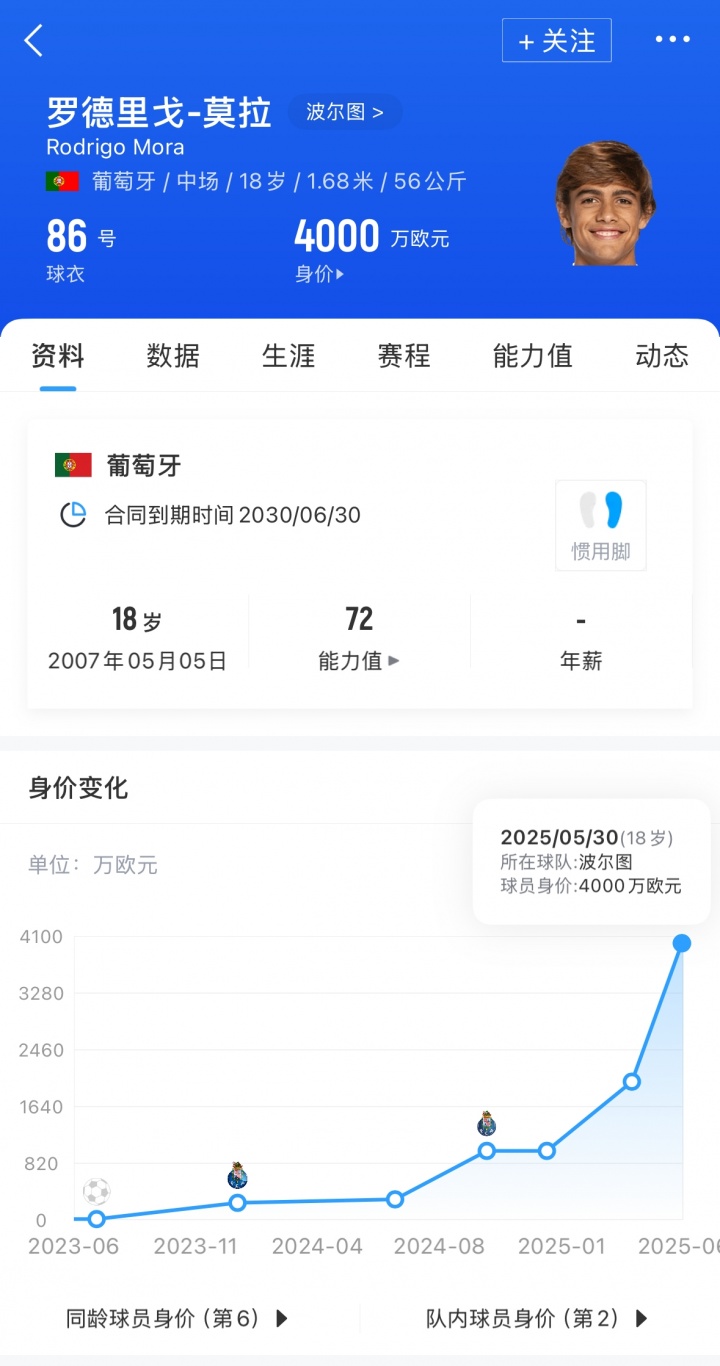The height and width of the screenshot is (1366, 720).
Task: Open the 能力值 72 rating details
Action: click(x=358, y=661)
